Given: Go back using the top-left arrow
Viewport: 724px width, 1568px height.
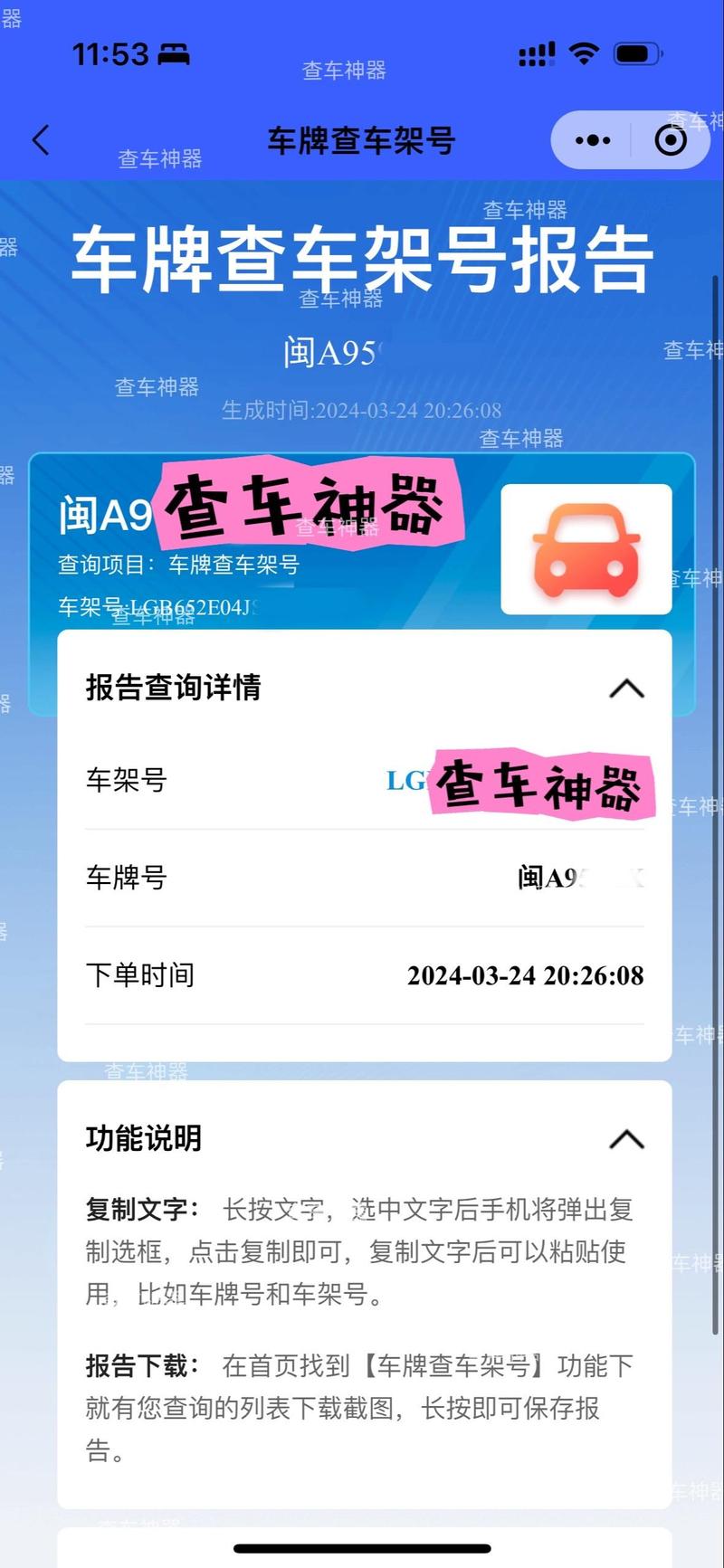Looking at the screenshot, I should (41, 140).
